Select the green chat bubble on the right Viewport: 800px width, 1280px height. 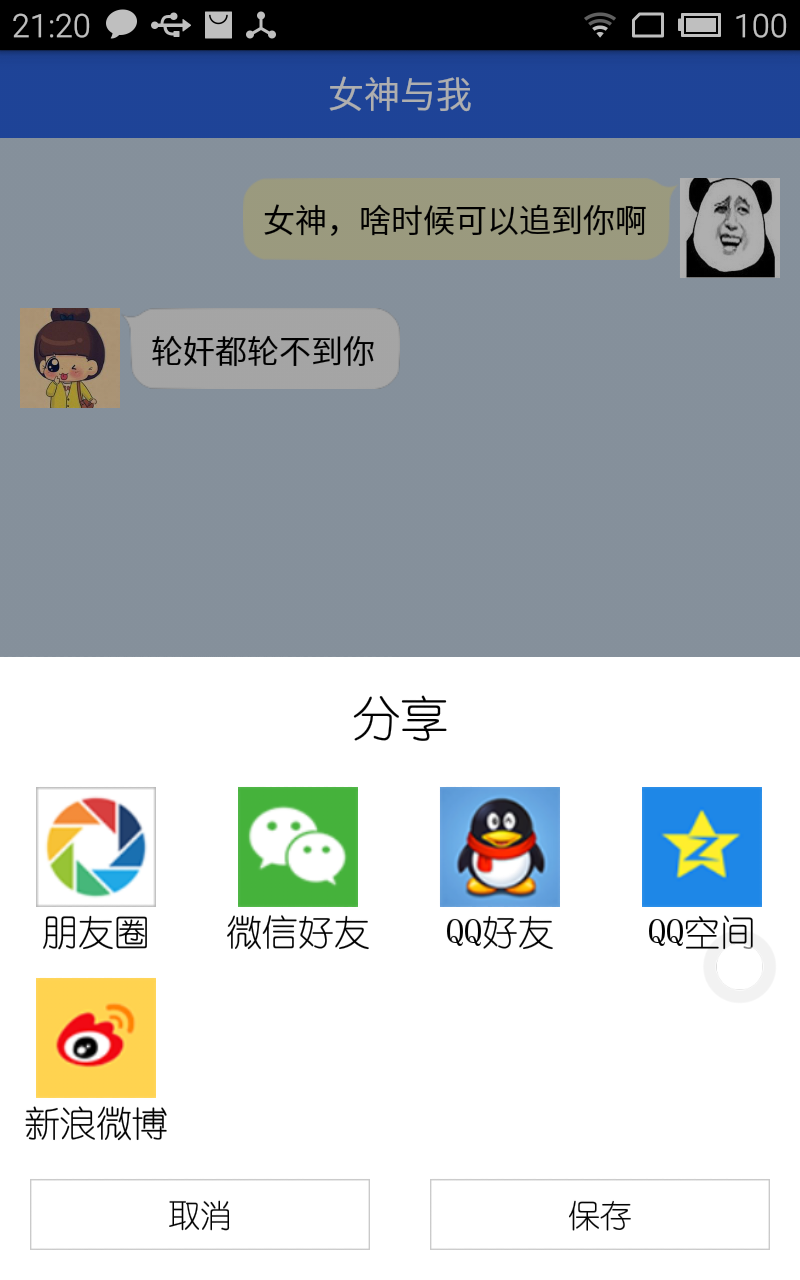[455, 220]
